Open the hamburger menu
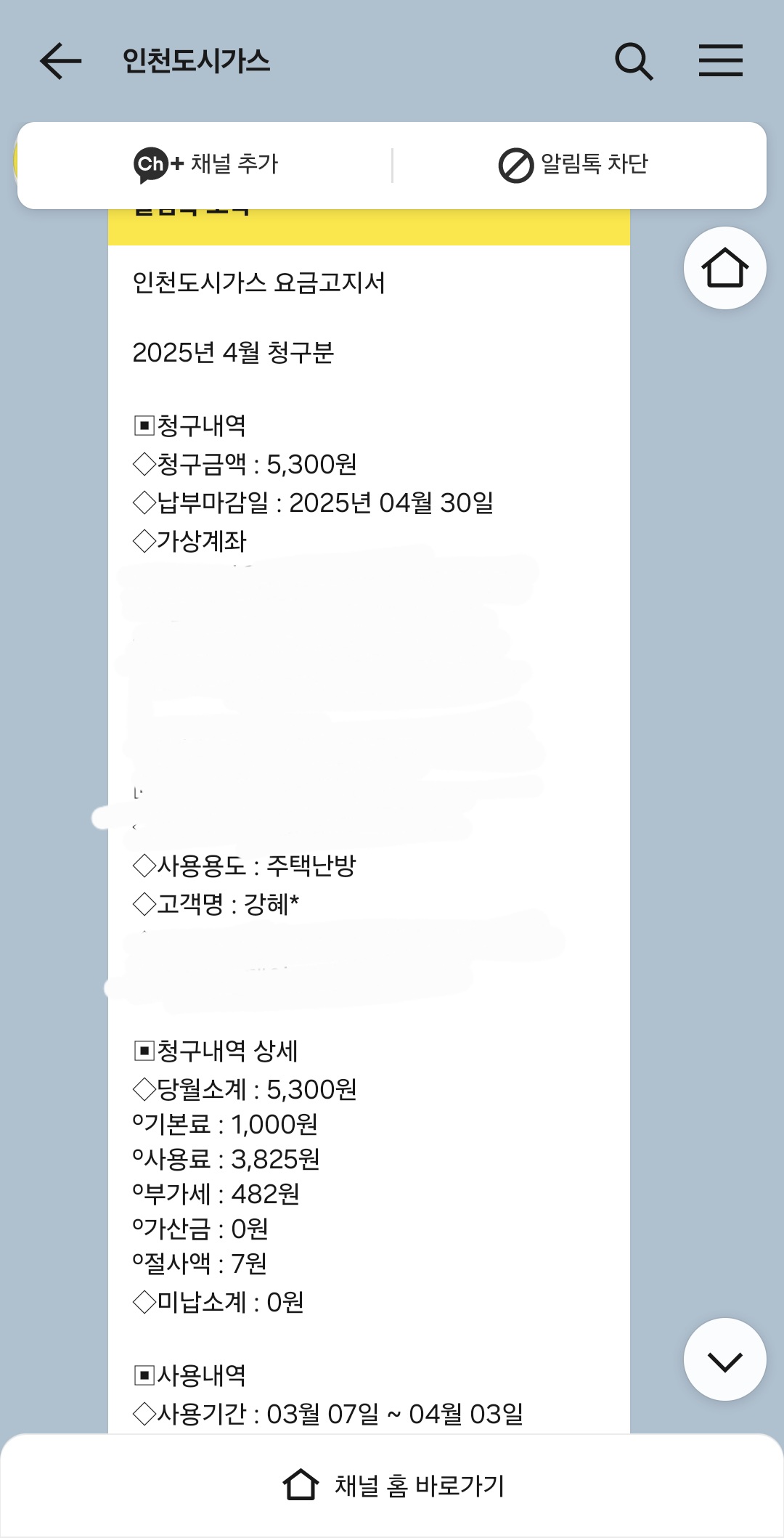Screen dimensions: 784x1538 pyautogui.click(x=720, y=60)
